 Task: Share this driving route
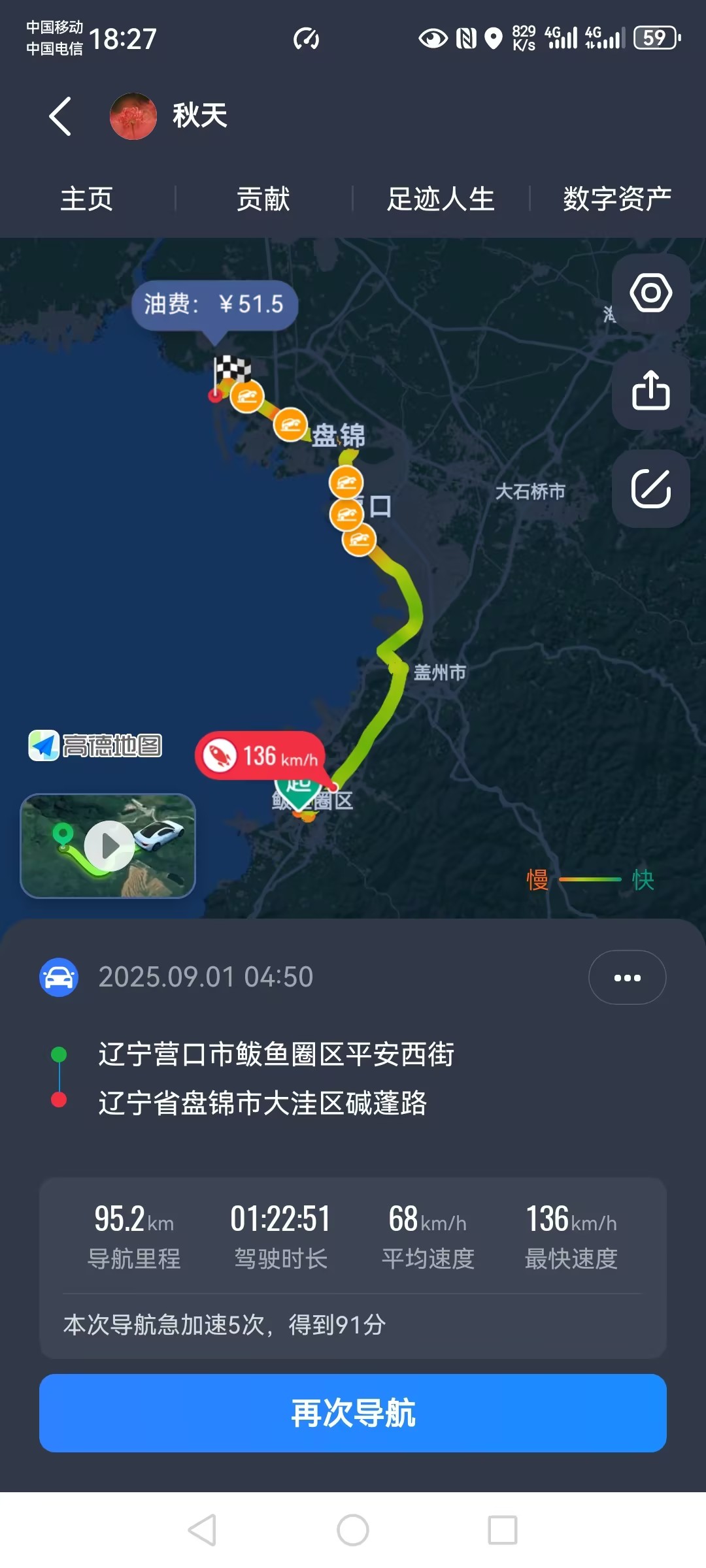tap(650, 391)
